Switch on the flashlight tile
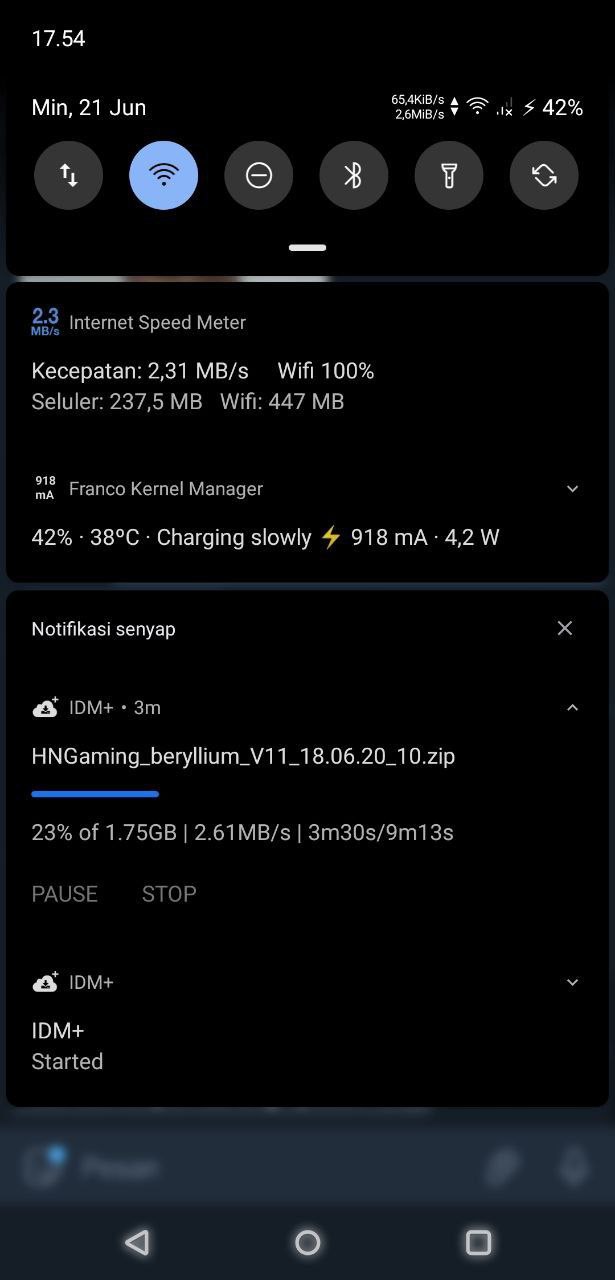This screenshot has width=615, height=1280. pos(449,175)
